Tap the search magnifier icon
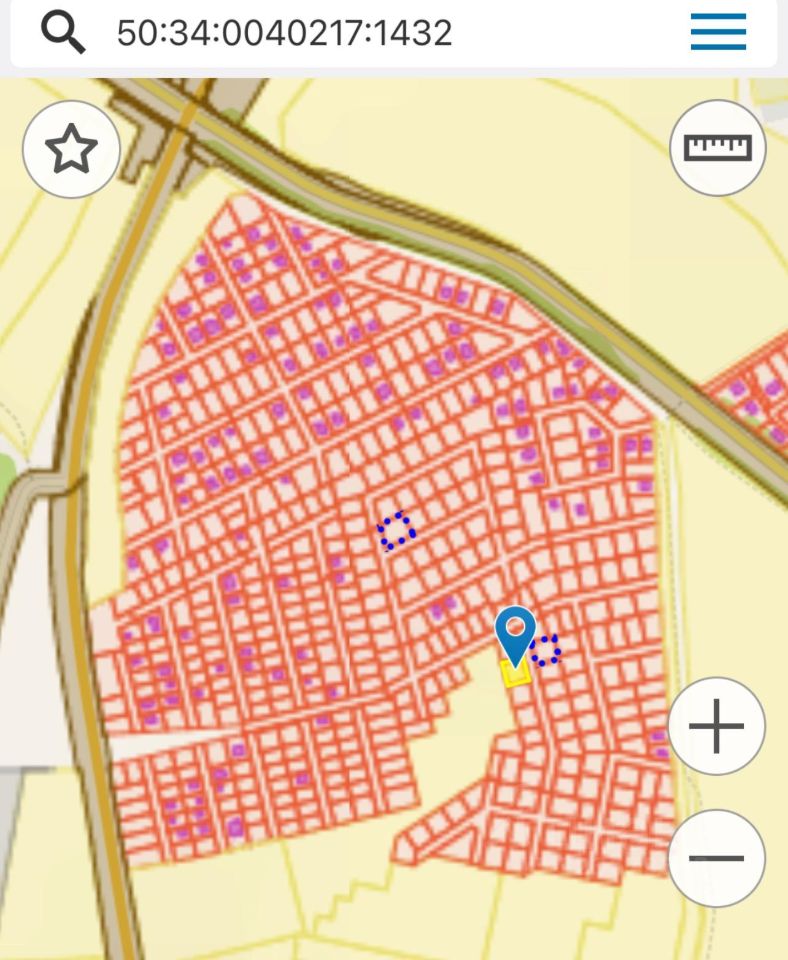Viewport: 788px width, 960px height. [x=63, y=33]
